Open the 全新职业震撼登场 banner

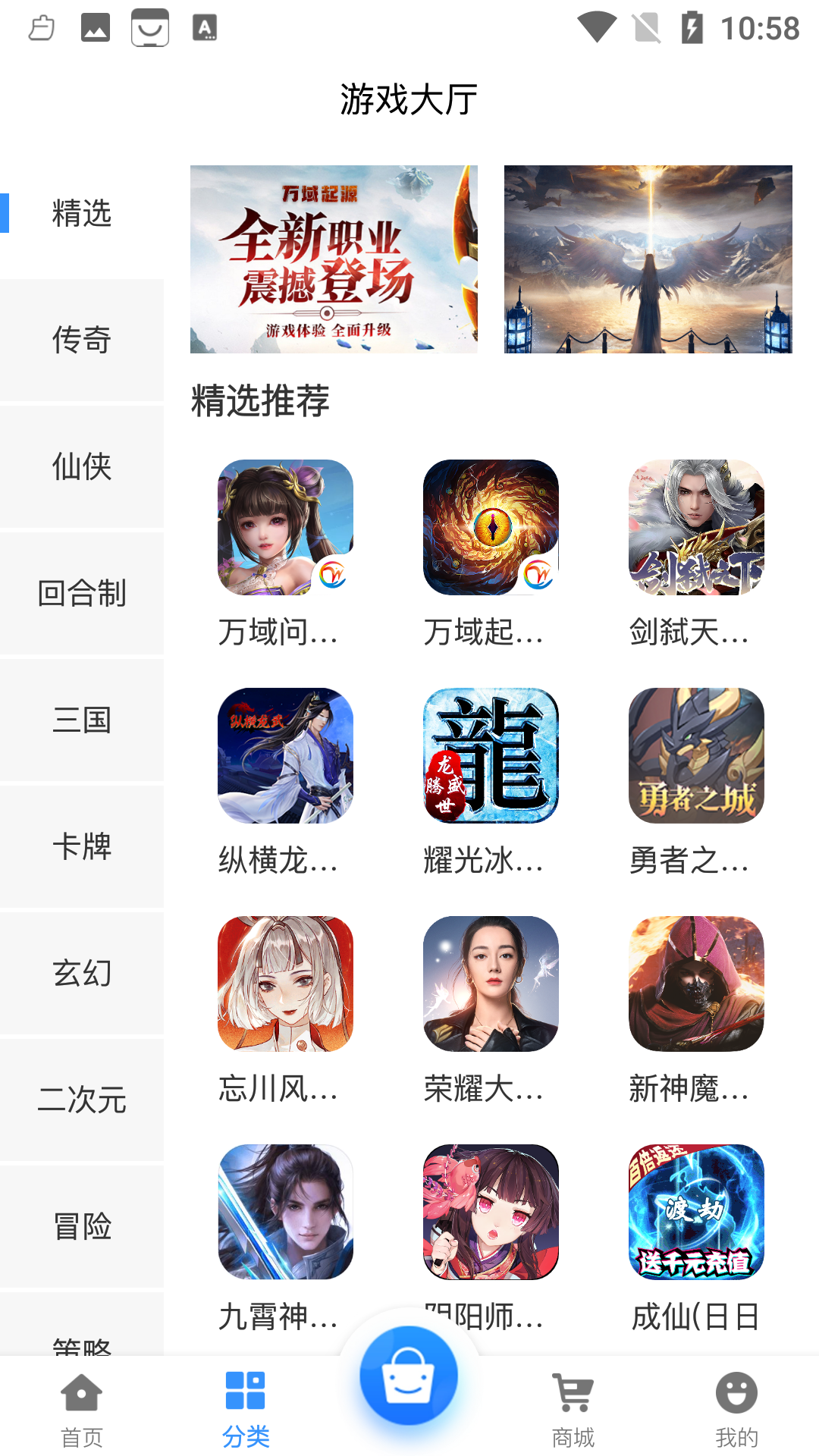point(334,259)
